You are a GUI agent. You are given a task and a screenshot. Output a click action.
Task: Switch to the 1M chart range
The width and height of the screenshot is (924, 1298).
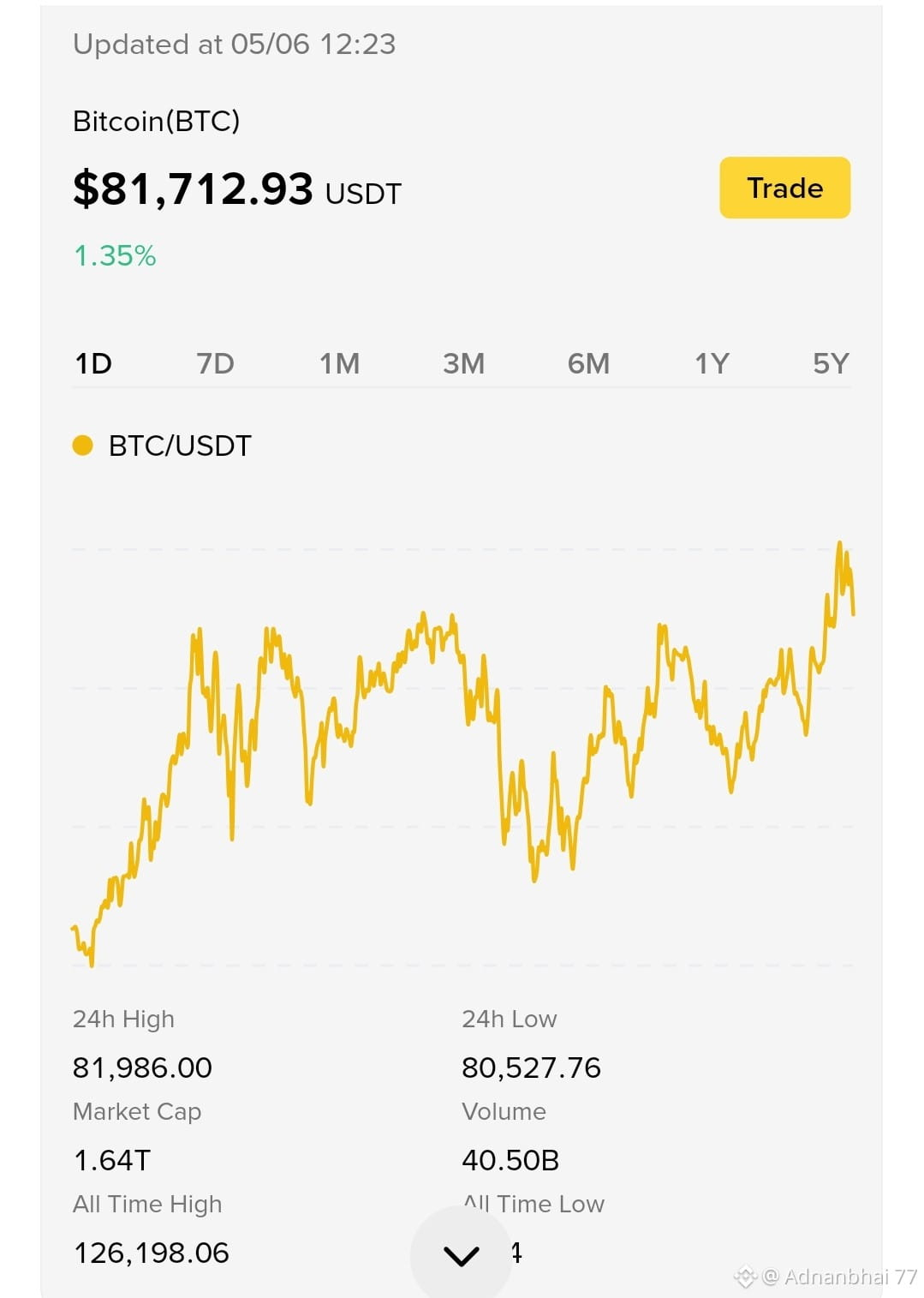[x=339, y=364]
